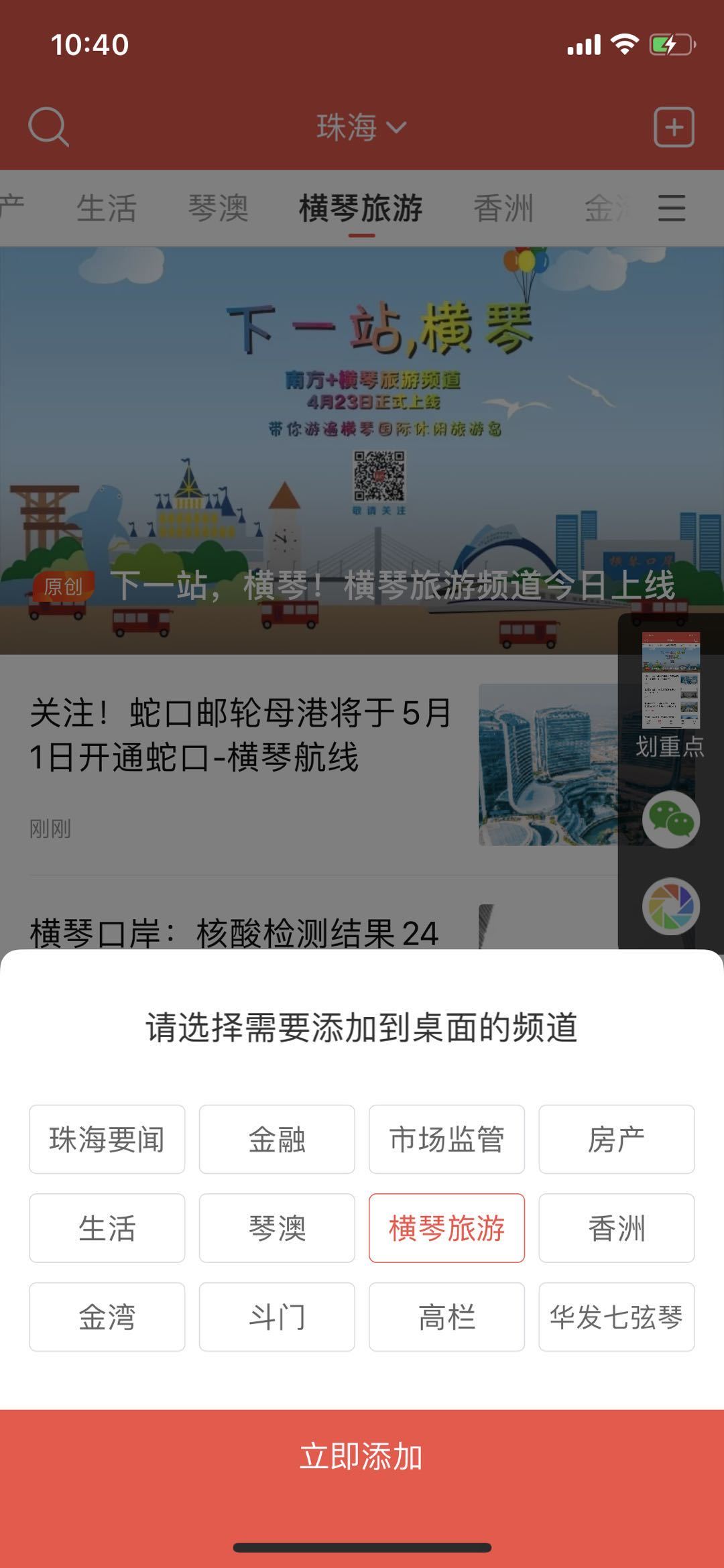Open article about 蛇口邮轮母港 route
Screen dimensions: 724x1568
pyautogui.click(x=241, y=735)
